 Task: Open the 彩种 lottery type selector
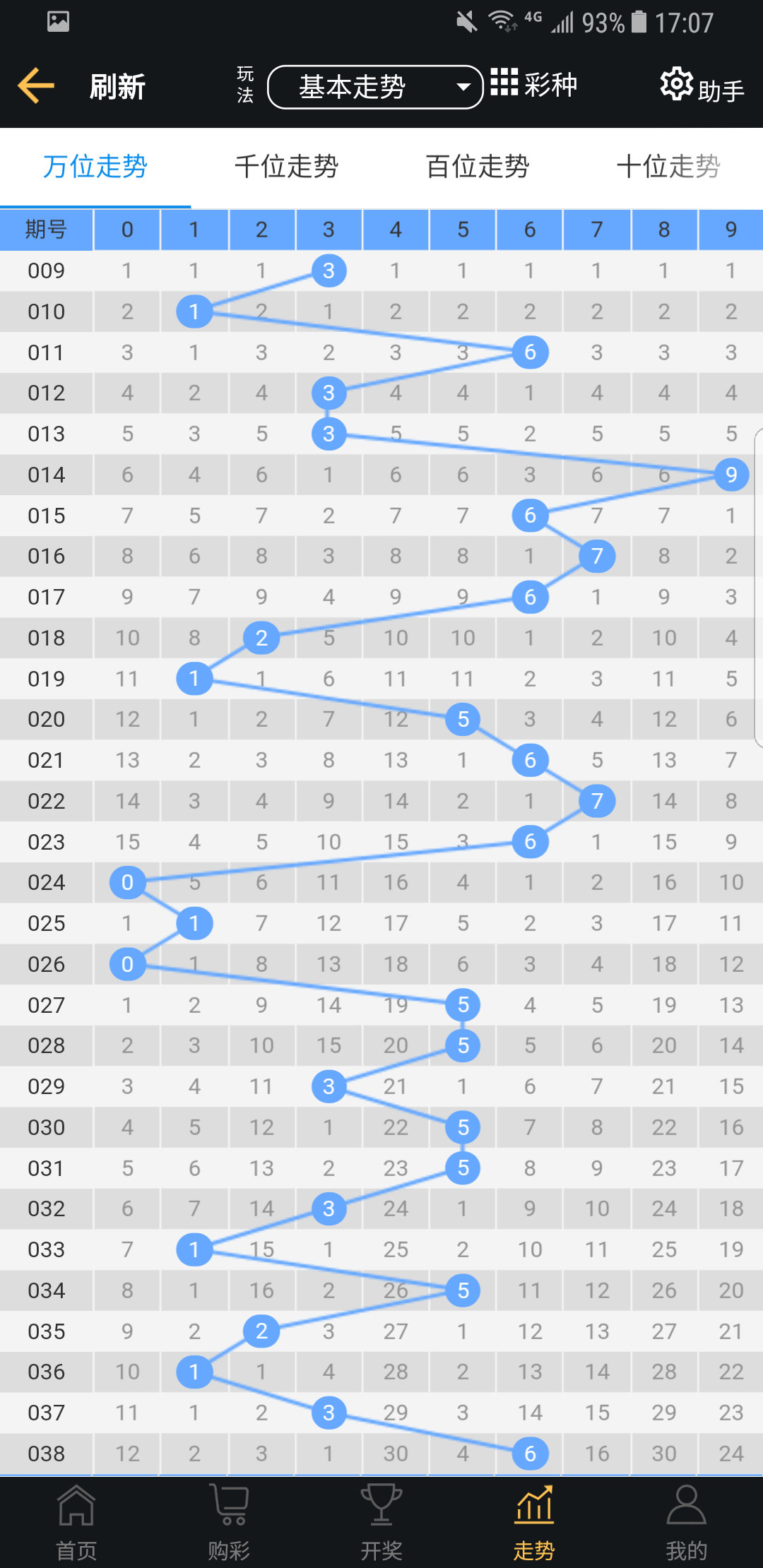pyautogui.click(x=535, y=85)
